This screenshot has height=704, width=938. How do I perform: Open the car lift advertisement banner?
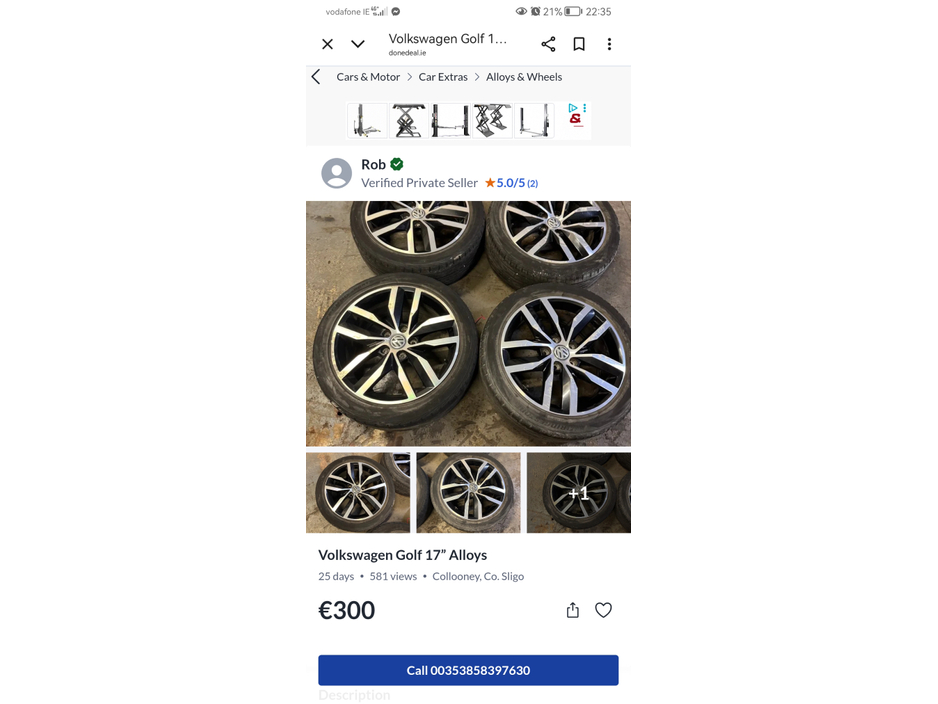tap(451, 120)
